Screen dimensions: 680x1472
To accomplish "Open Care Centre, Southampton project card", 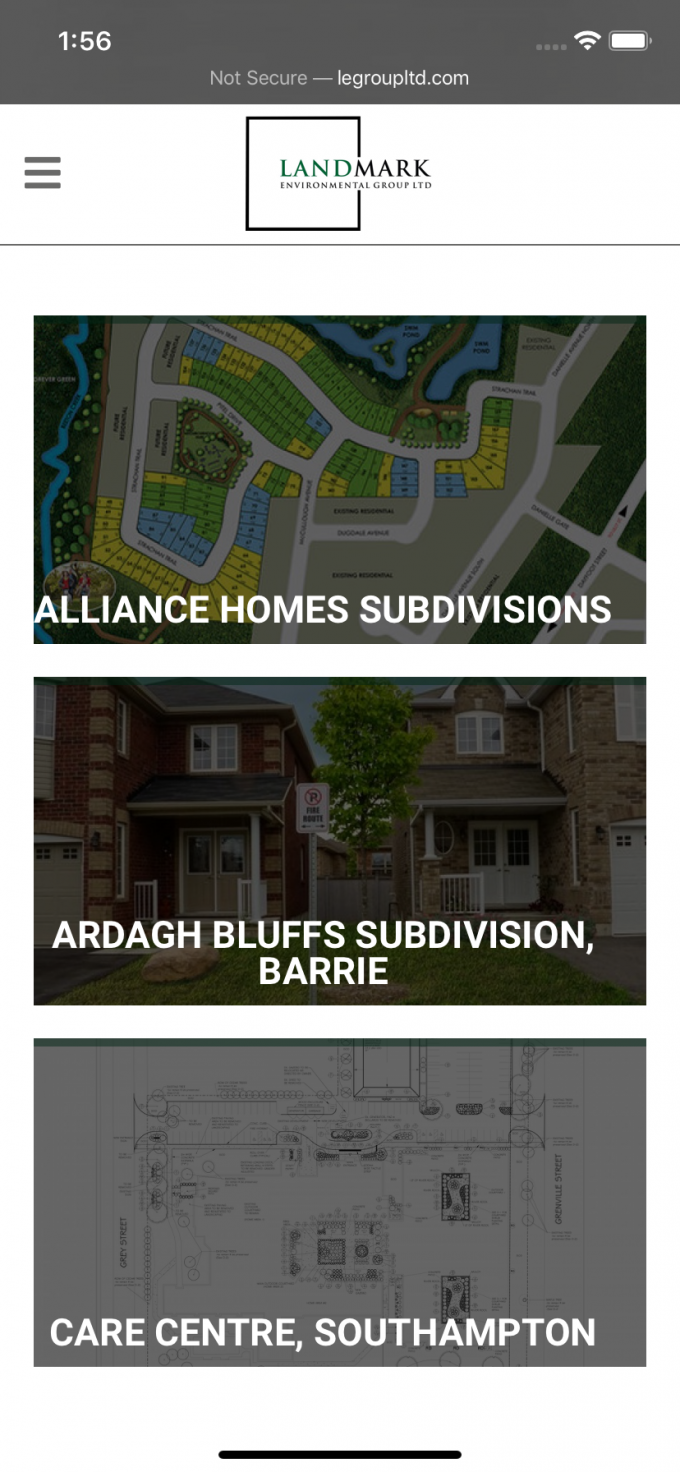I will coord(340,1202).
